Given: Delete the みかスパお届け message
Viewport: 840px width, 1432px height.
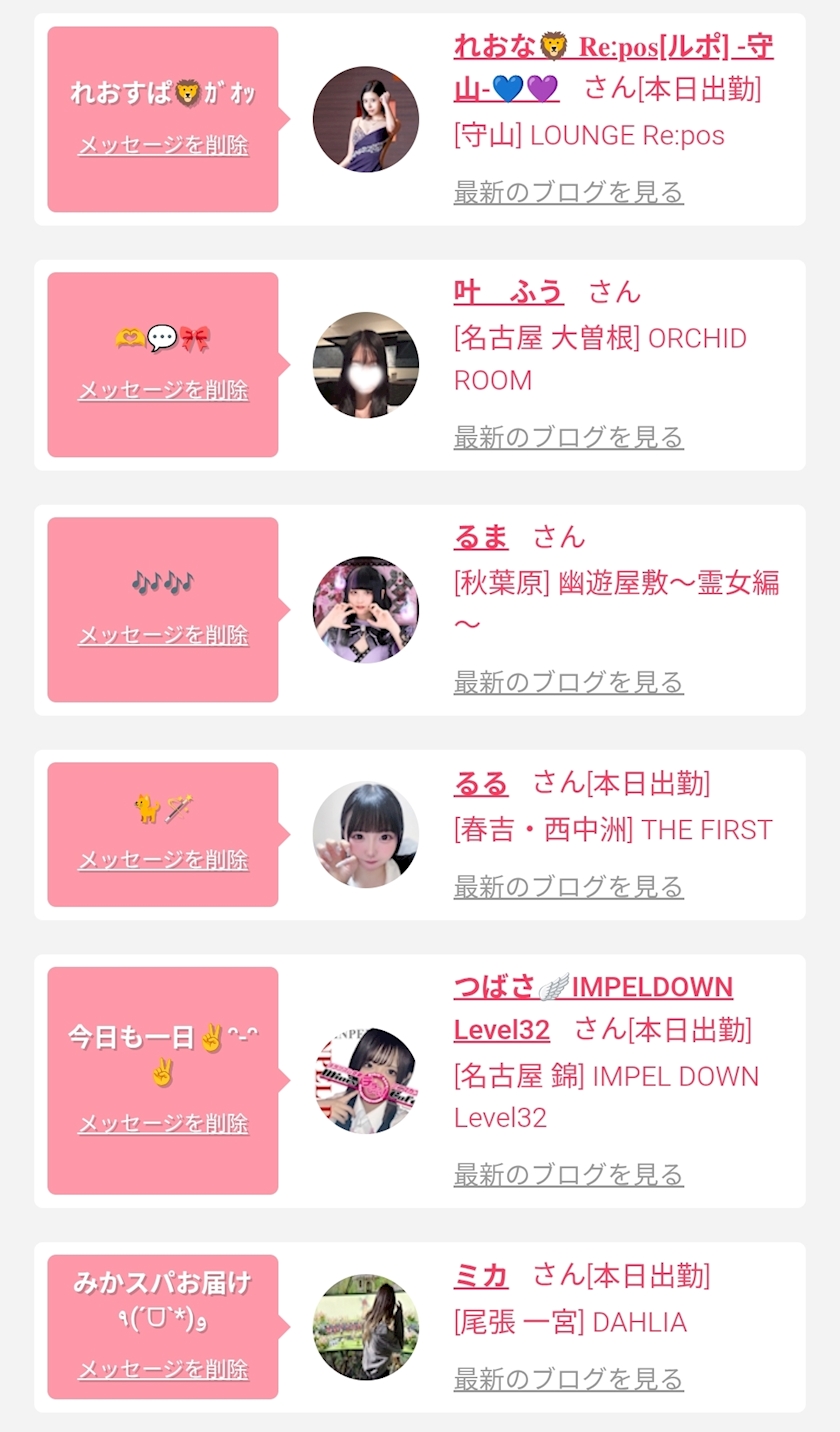Looking at the screenshot, I should (163, 1369).
